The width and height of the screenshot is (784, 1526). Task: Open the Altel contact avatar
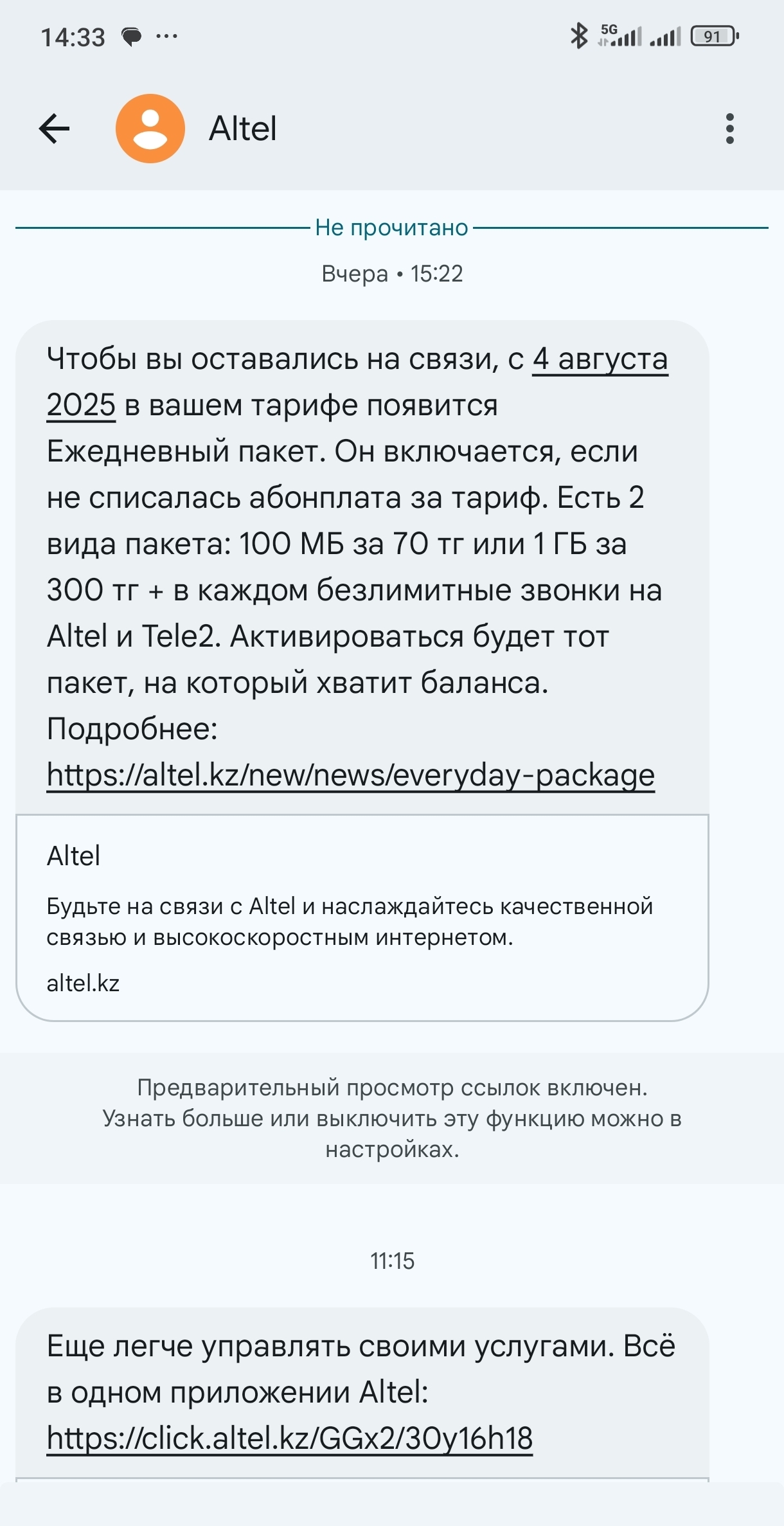click(150, 129)
